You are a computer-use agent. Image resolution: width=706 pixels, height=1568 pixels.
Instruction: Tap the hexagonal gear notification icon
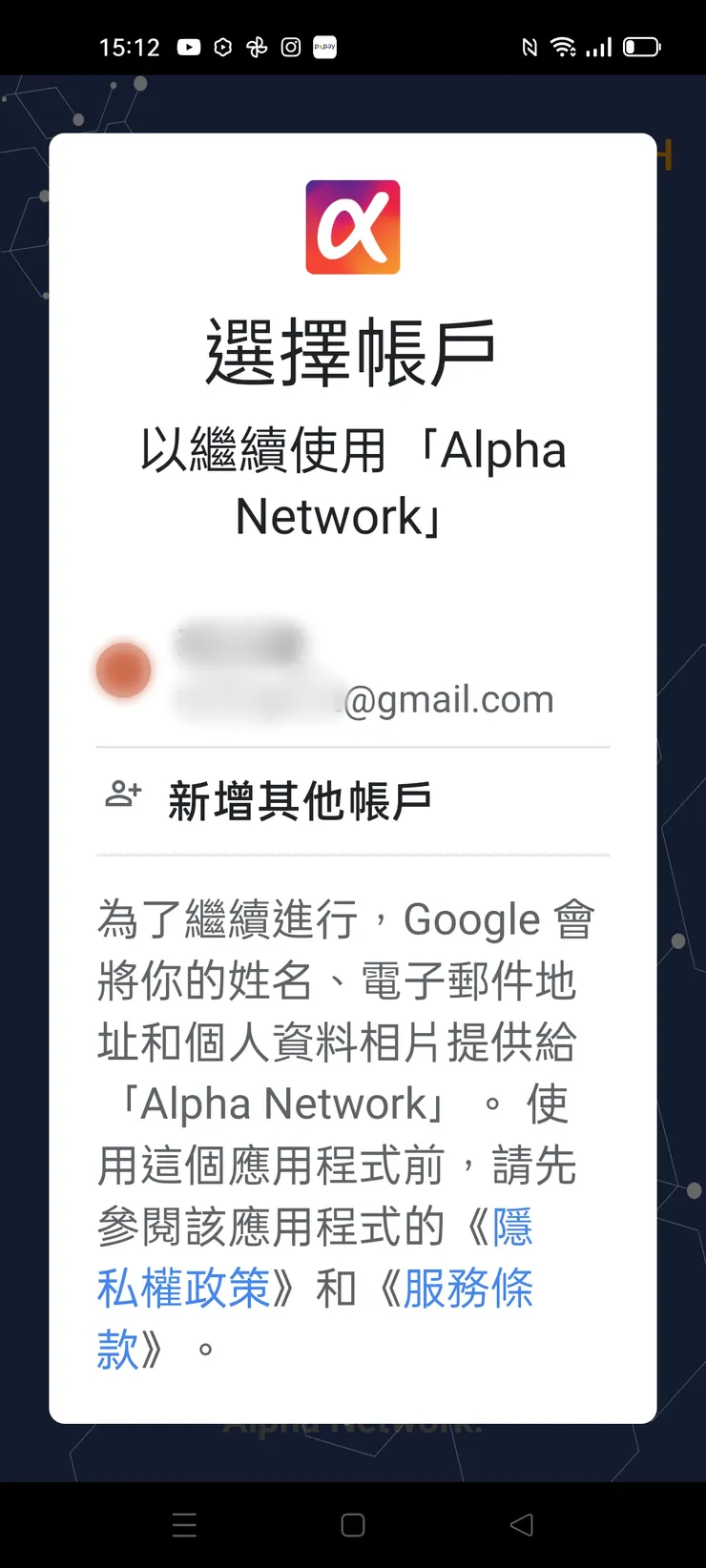[x=223, y=46]
